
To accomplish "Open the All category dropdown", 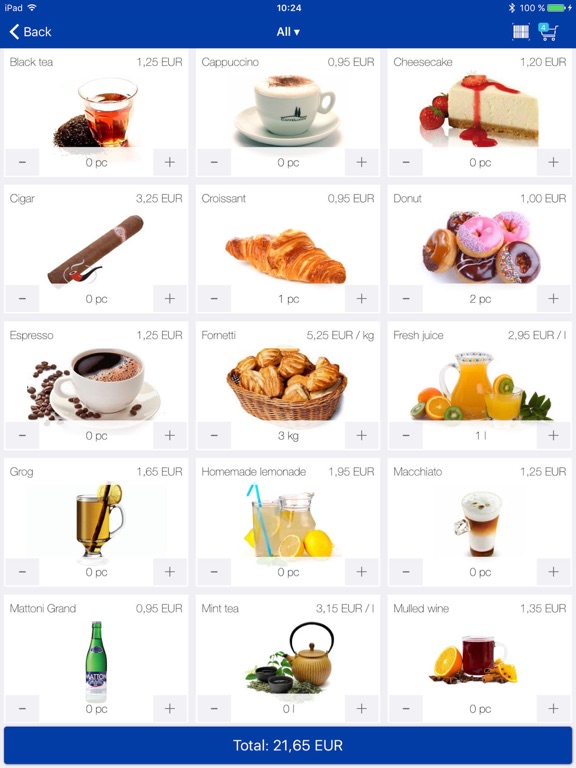I will (288, 32).
